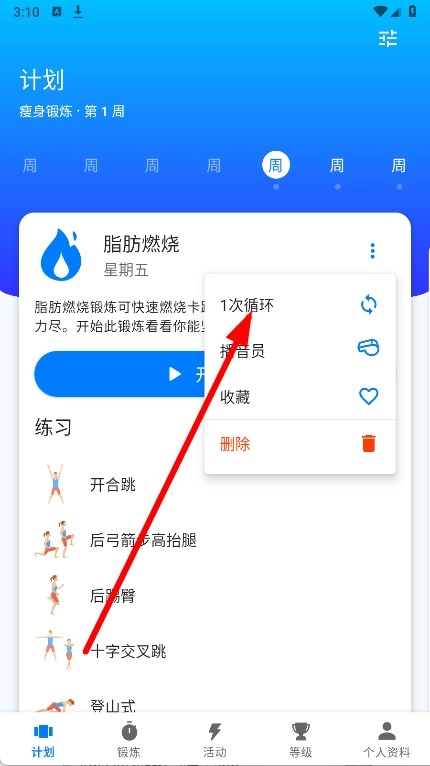Image resolution: width=430 pixels, height=766 pixels.
Task: Tap the three-dot overflow icon on 脂肪燃烧 card
Action: coord(372,251)
